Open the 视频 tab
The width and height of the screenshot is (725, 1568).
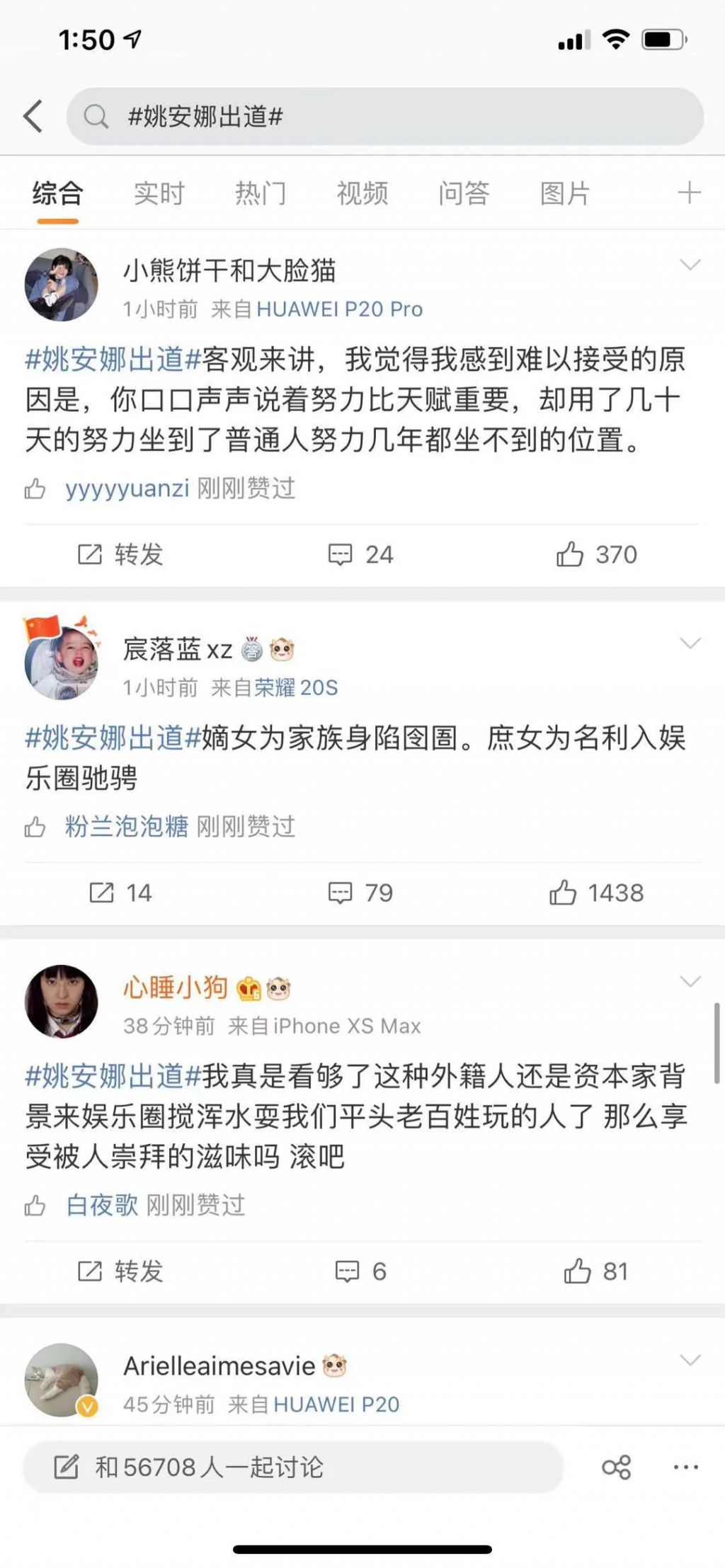(362, 193)
